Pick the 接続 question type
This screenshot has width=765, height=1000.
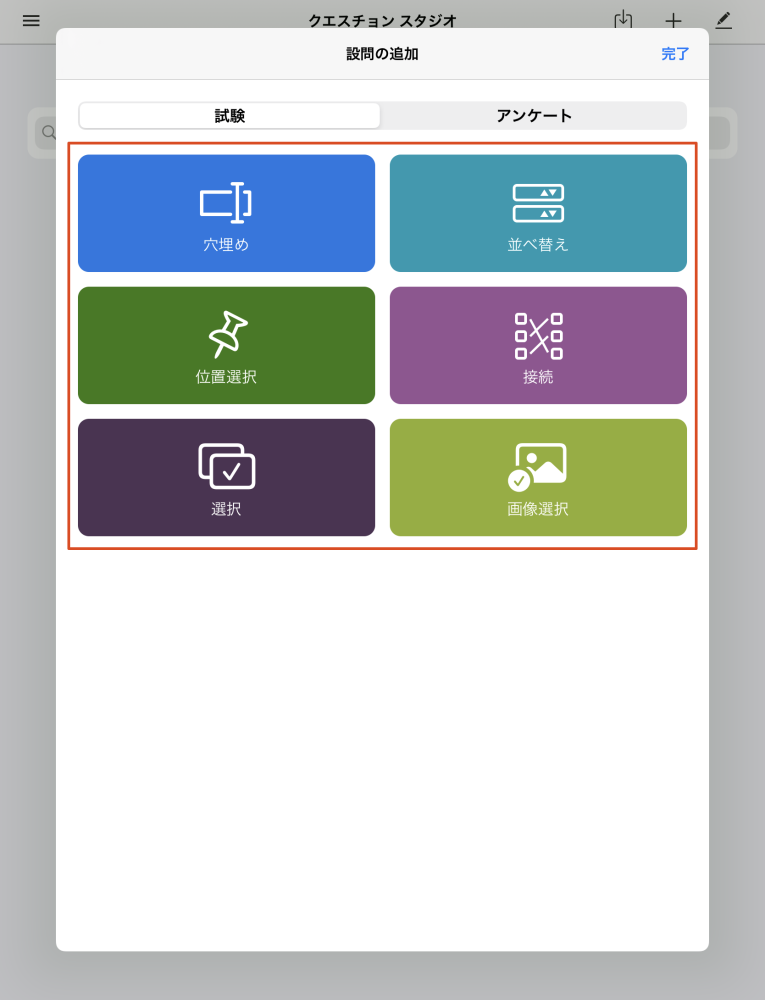(538, 345)
